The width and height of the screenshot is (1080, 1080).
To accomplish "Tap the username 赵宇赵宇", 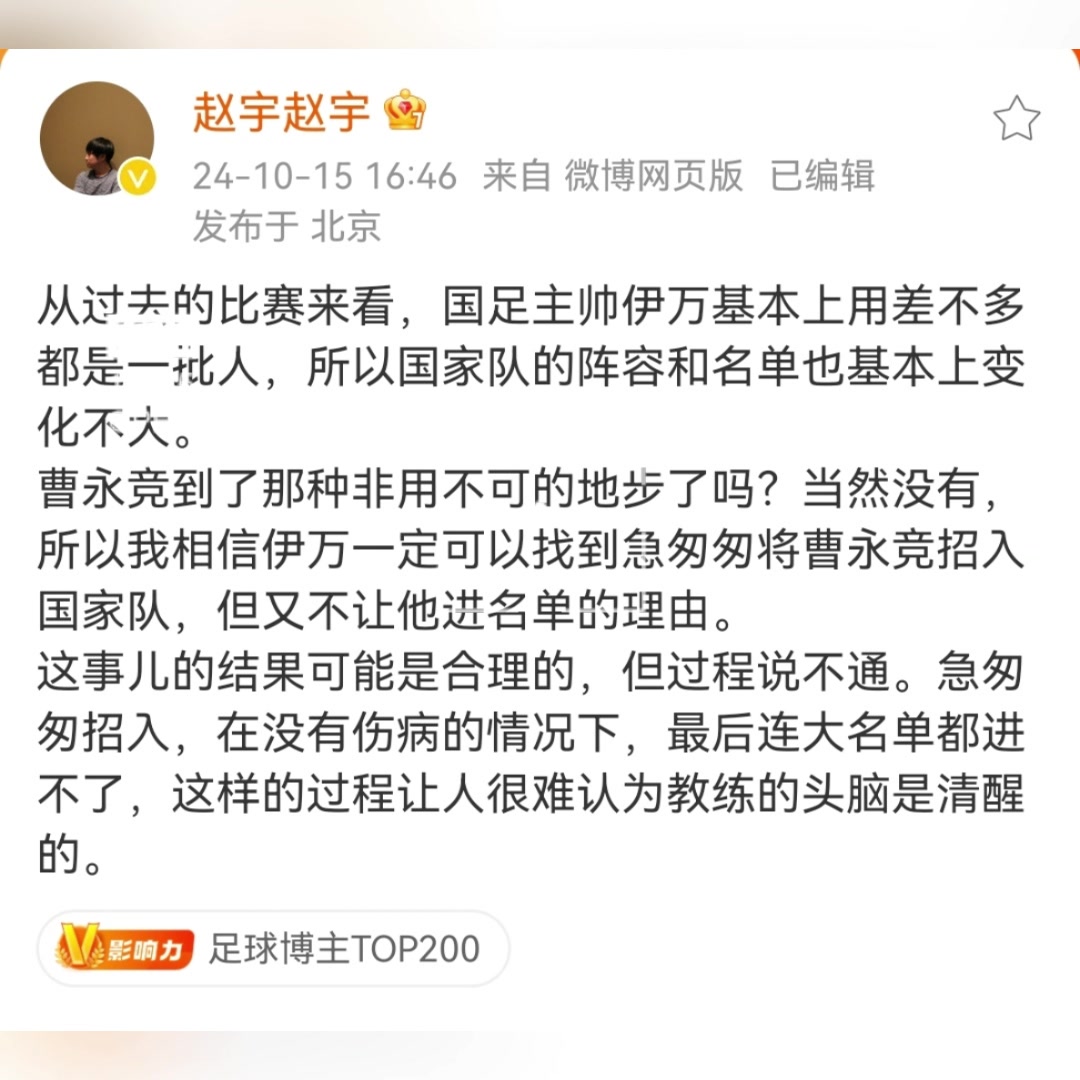I will [281, 113].
